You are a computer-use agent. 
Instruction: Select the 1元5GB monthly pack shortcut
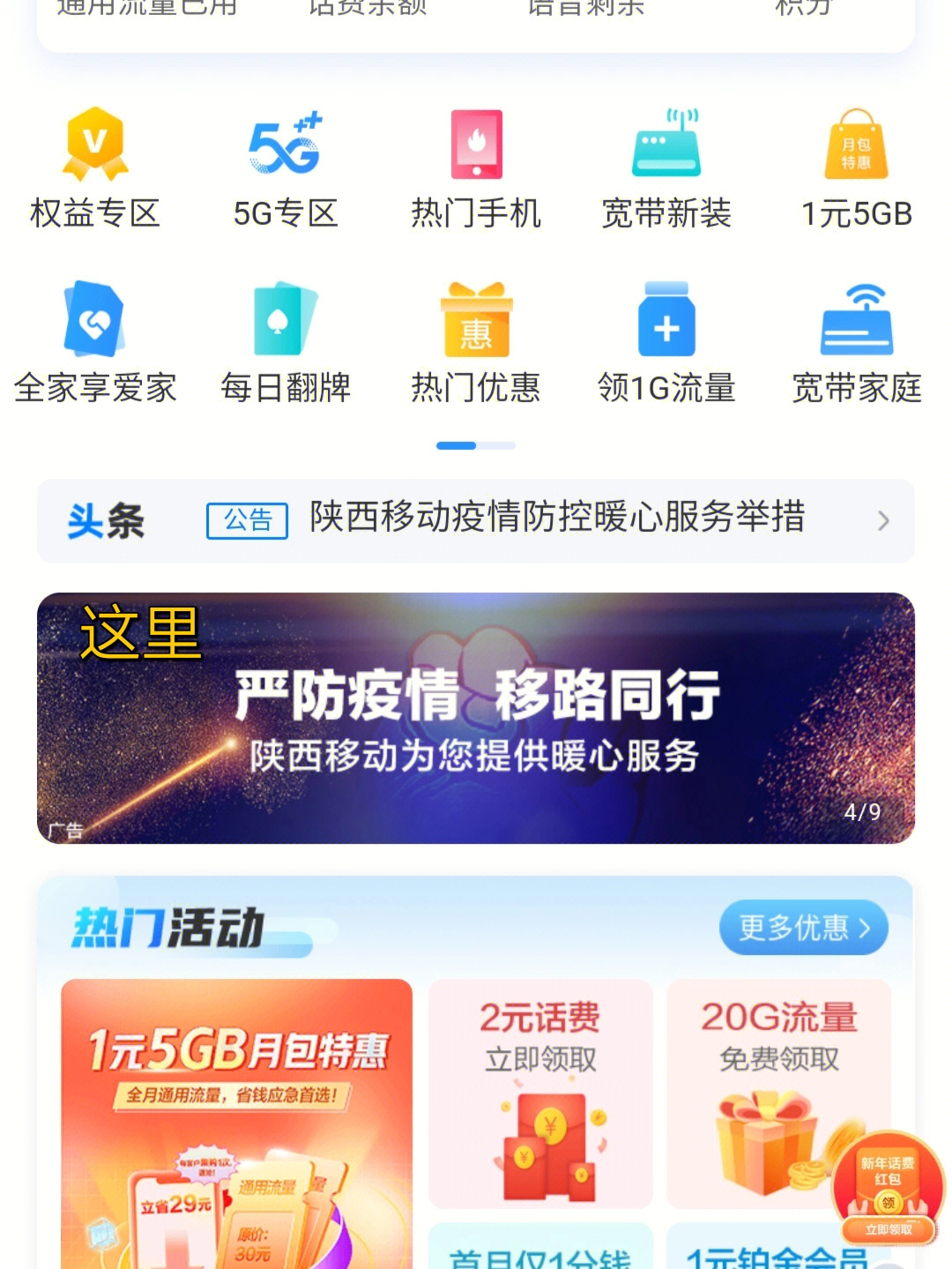tap(856, 168)
